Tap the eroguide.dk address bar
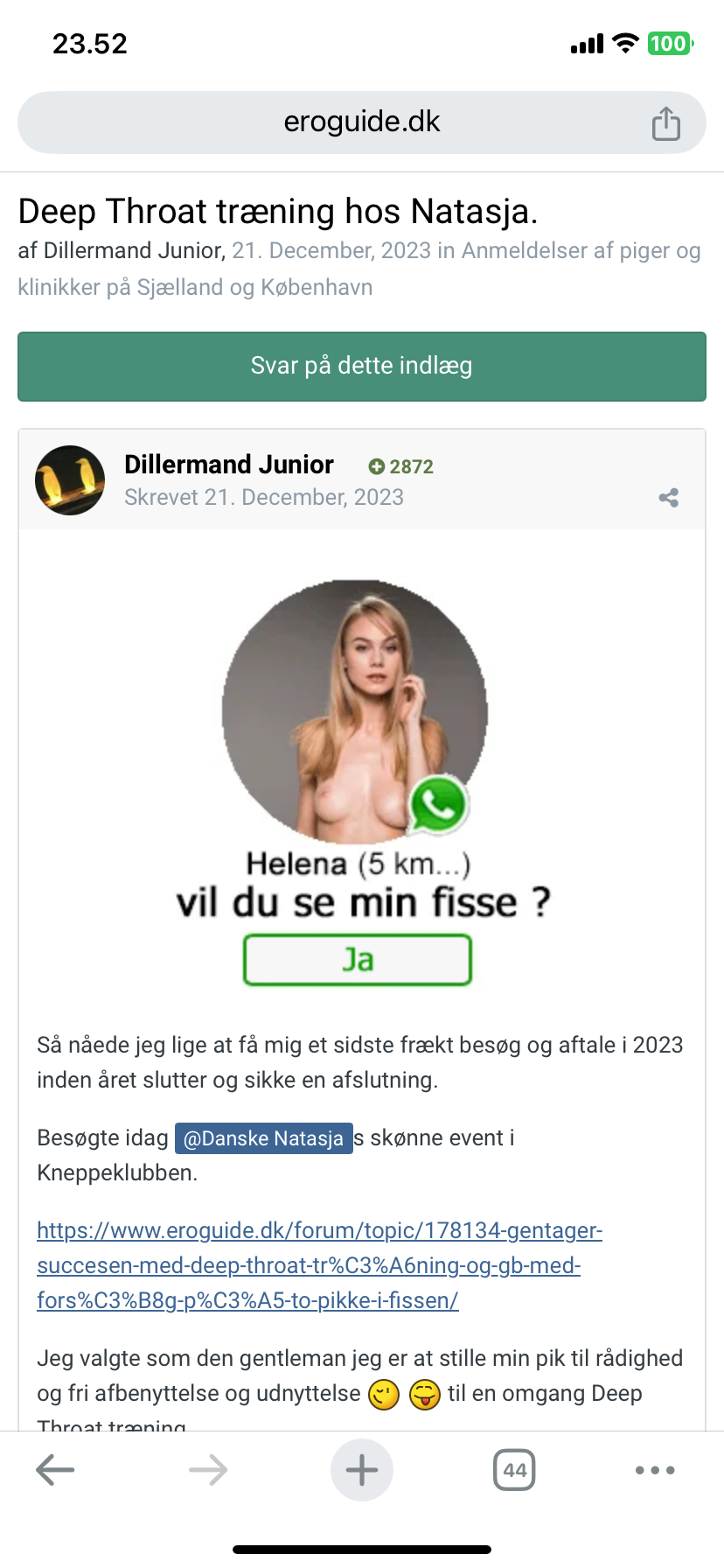 tap(361, 122)
